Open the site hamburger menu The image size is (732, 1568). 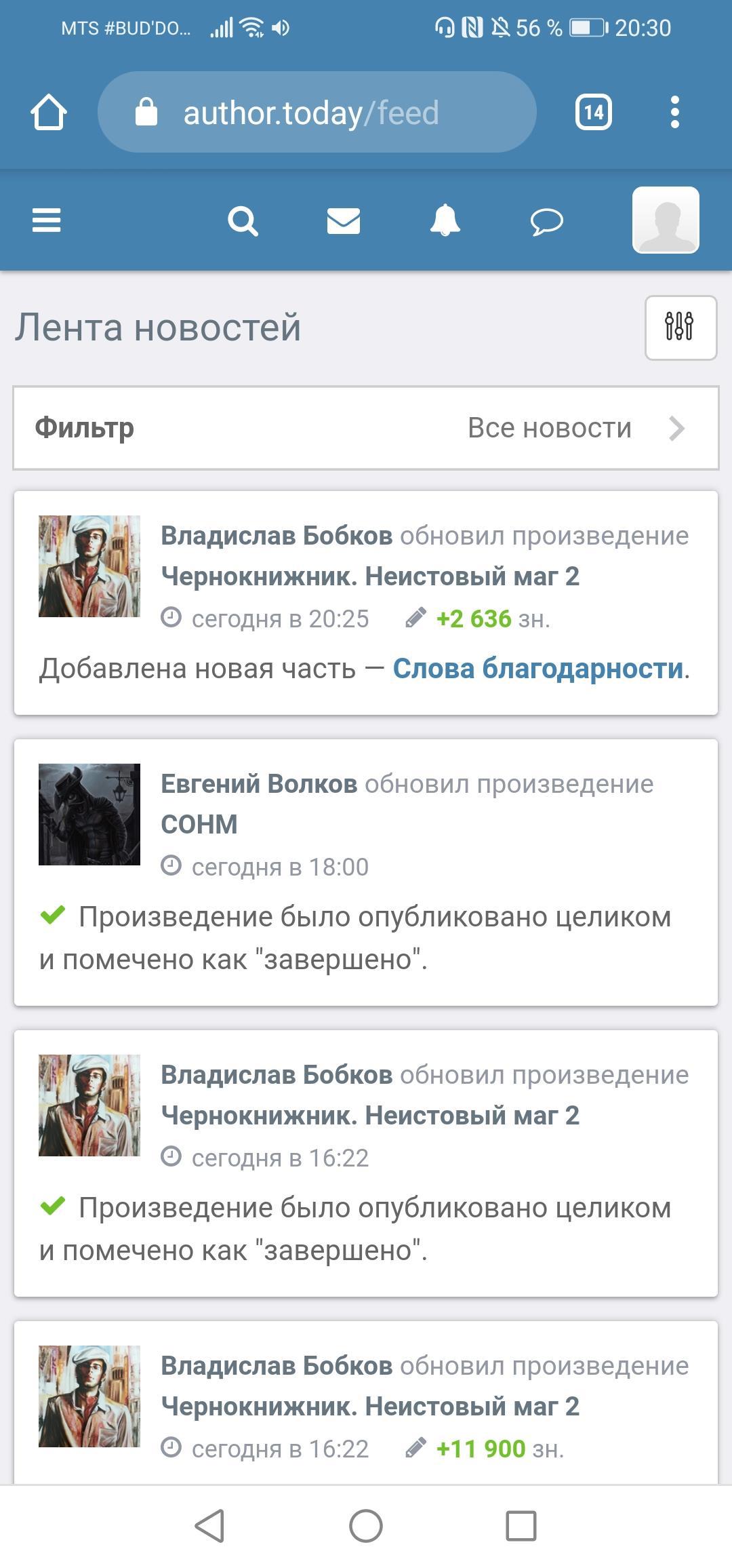47,220
